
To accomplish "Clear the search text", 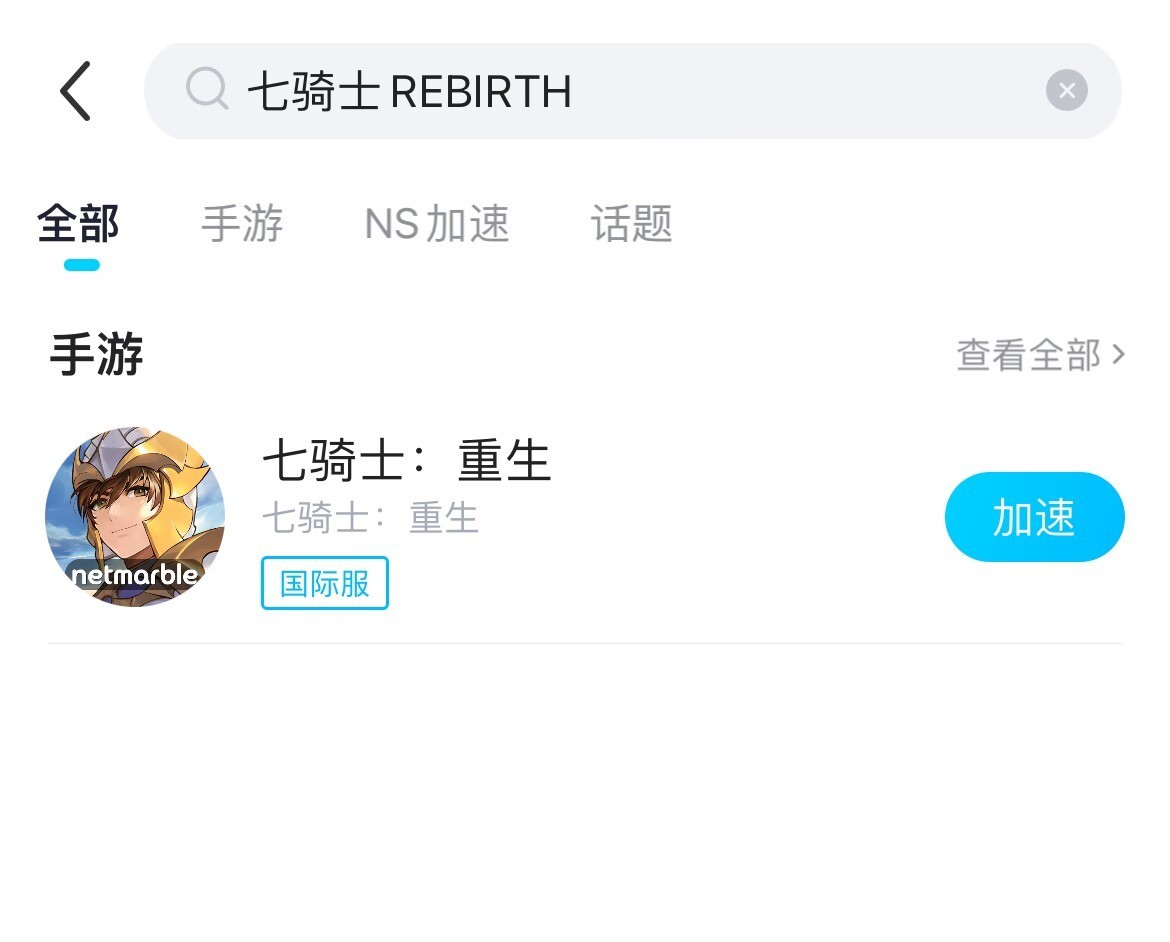I will point(1066,91).
